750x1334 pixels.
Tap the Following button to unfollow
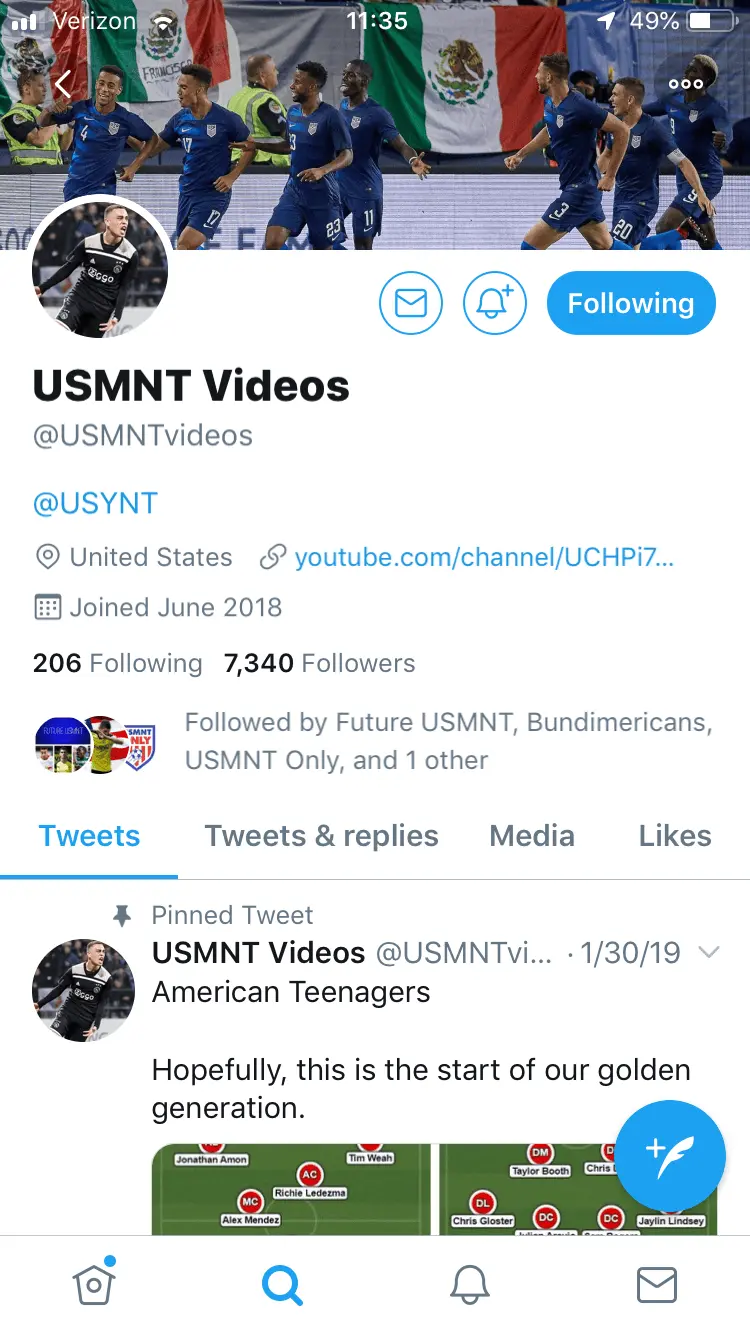[x=630, y=303]
